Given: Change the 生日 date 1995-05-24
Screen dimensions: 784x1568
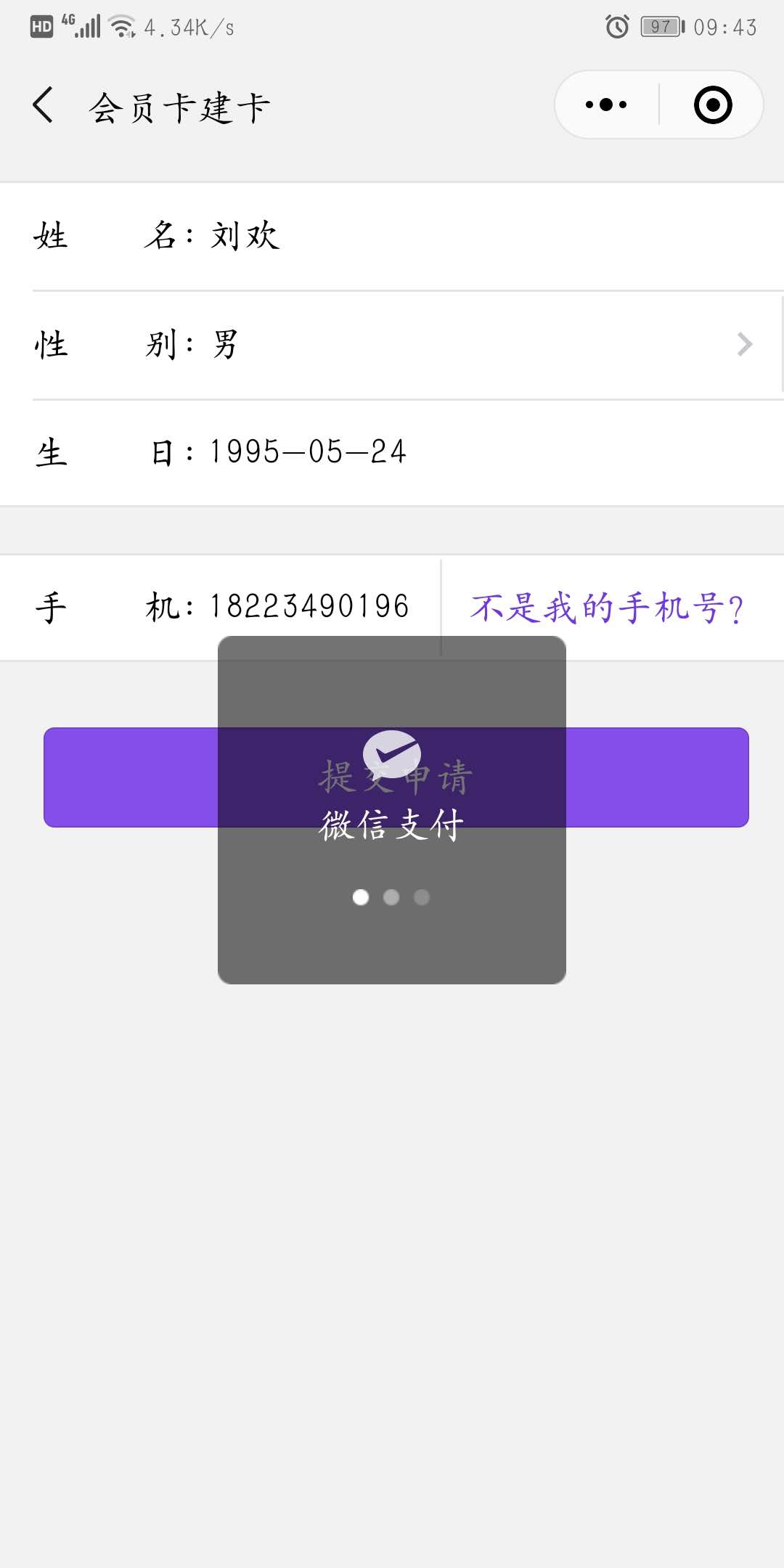Looking at the screenshot, I should 308,452.
